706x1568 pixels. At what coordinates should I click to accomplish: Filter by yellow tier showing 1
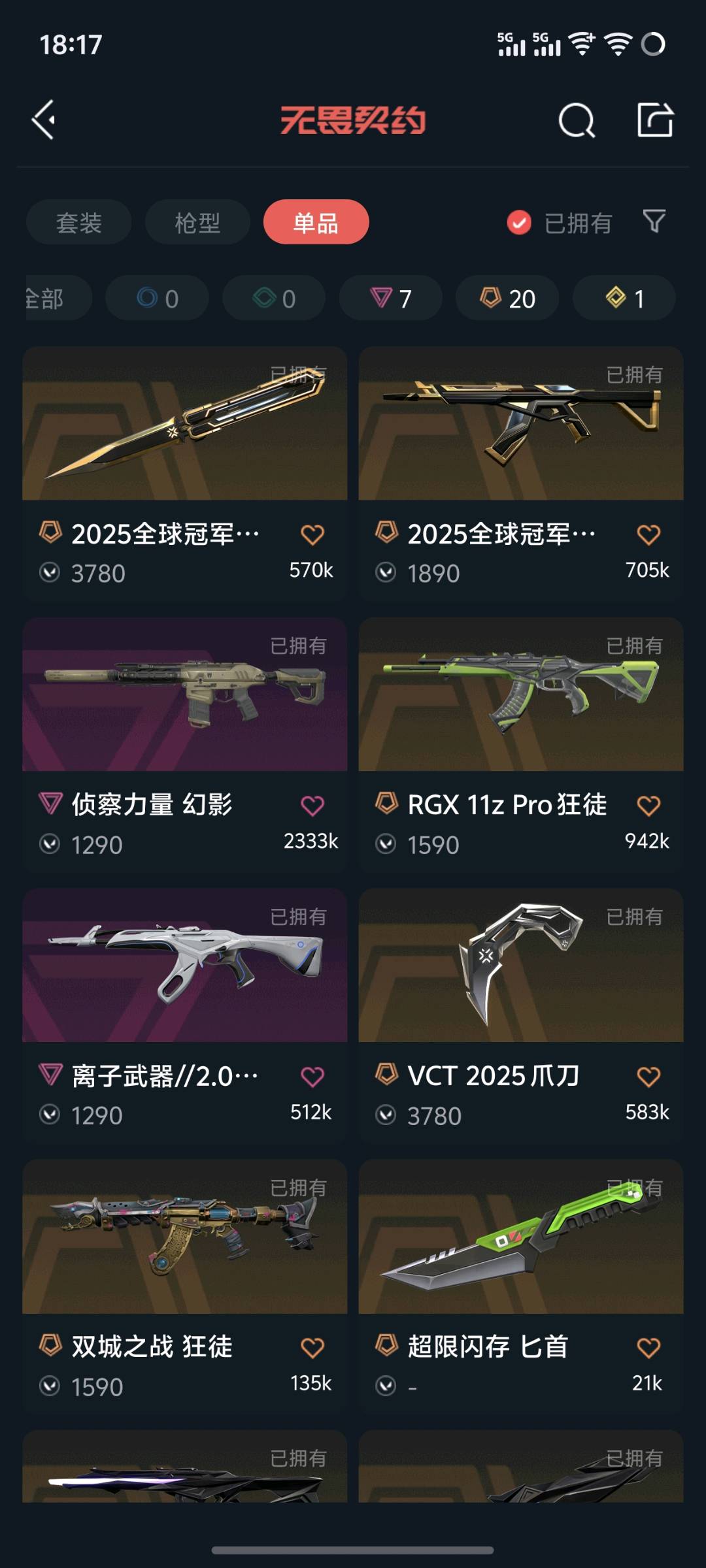(624, 299)
